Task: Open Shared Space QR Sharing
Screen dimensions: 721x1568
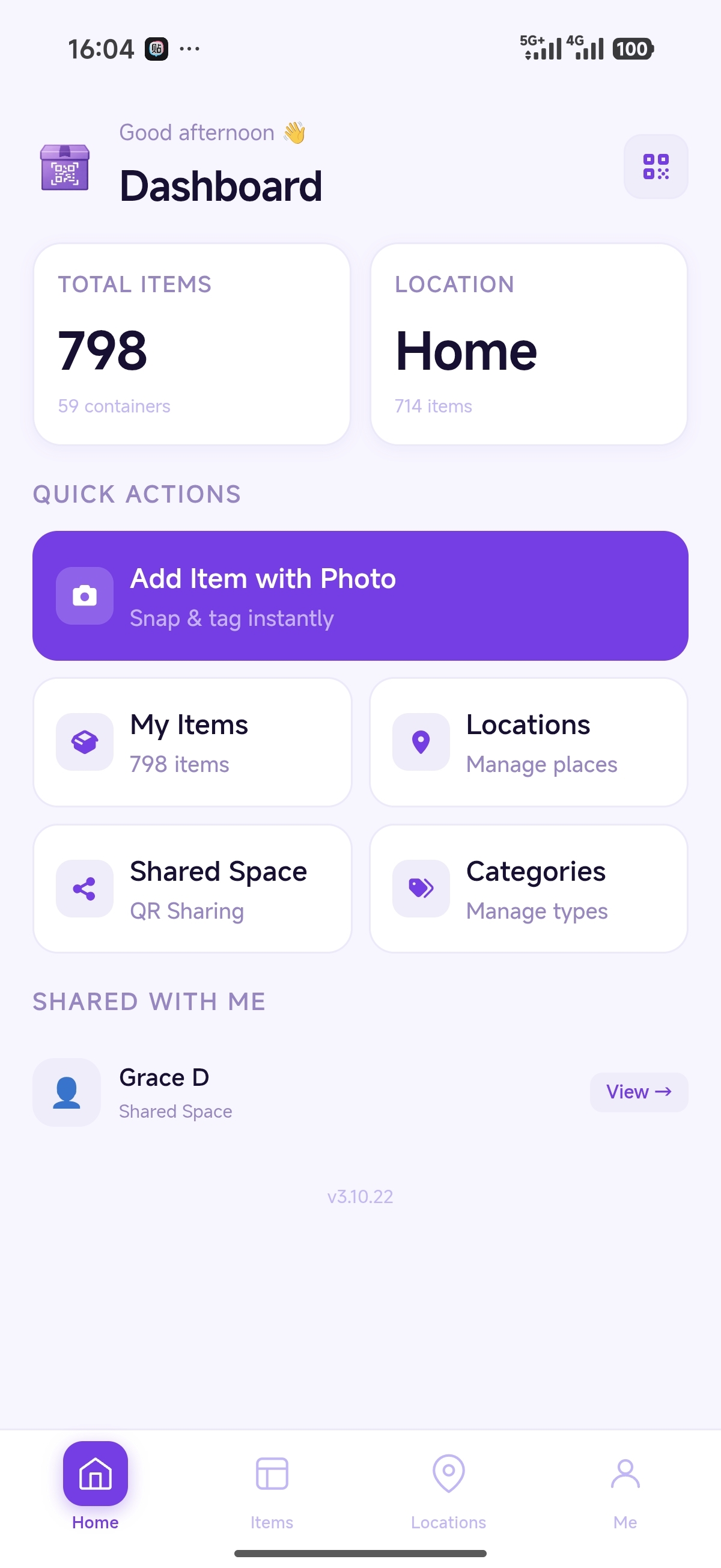Action: (192, 889)
